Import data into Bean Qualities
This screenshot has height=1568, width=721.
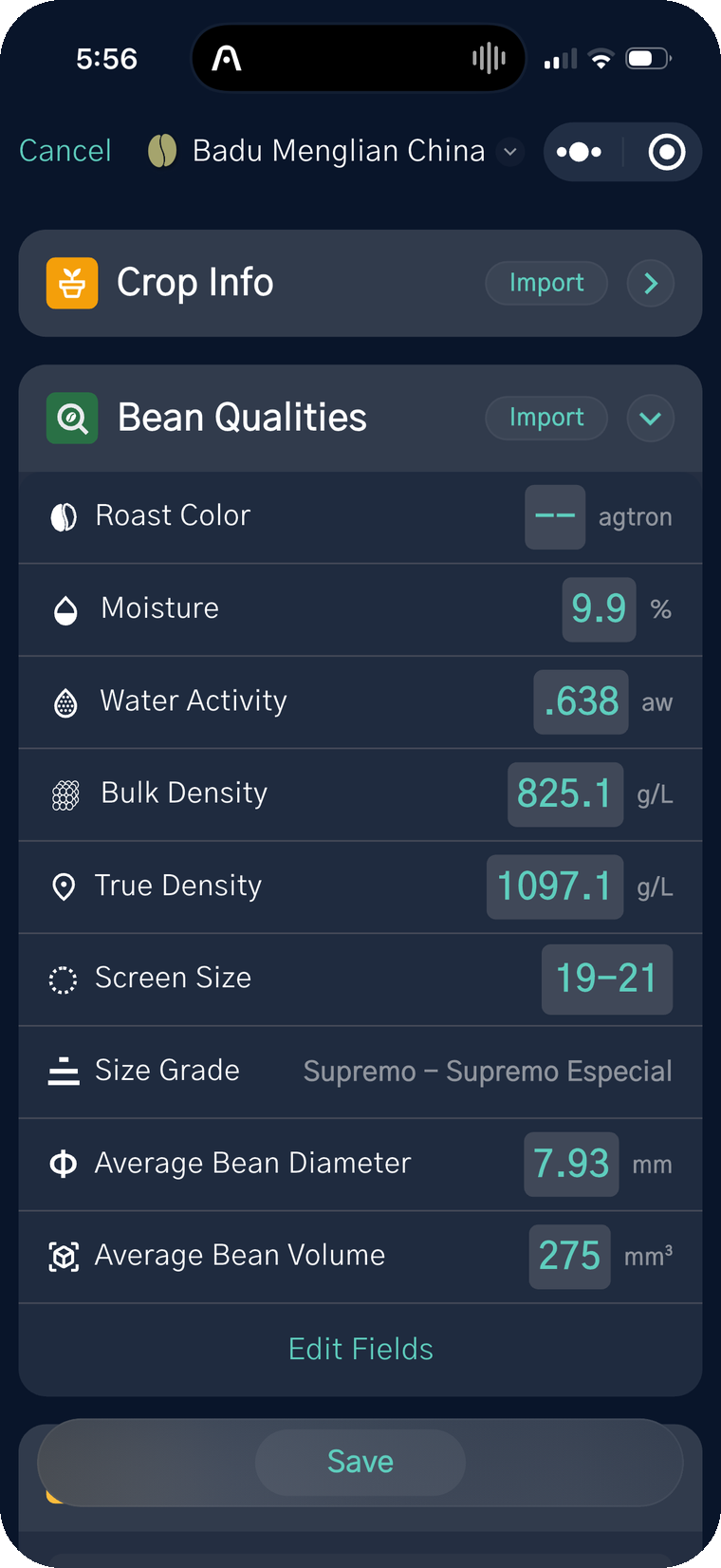pos(546,418)
